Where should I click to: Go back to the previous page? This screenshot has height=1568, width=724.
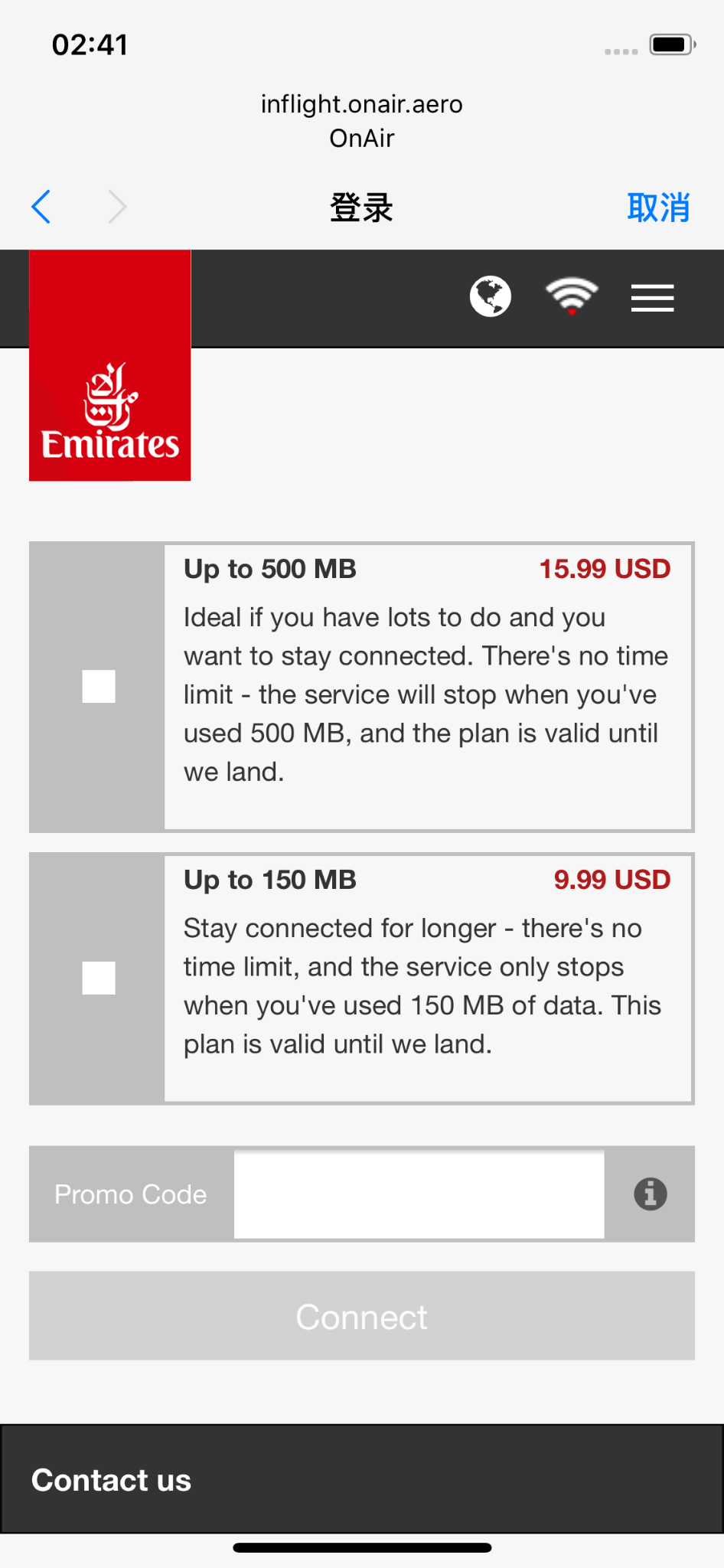pos(41,207)
